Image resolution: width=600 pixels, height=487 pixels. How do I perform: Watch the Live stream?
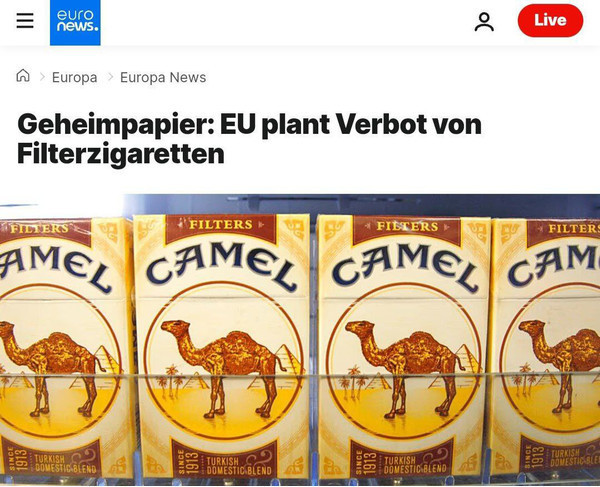pos(550,21)
